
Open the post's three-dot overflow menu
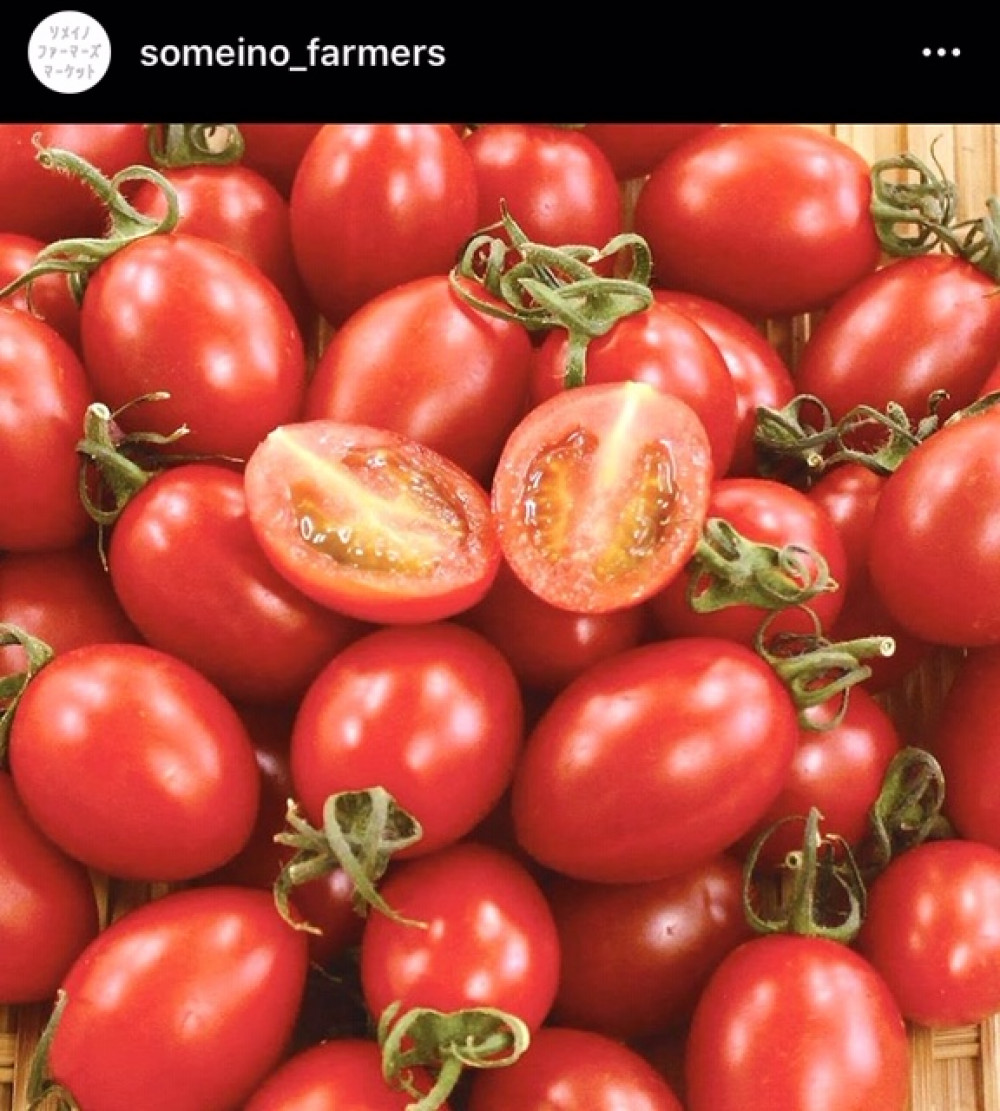click(940, 54)
